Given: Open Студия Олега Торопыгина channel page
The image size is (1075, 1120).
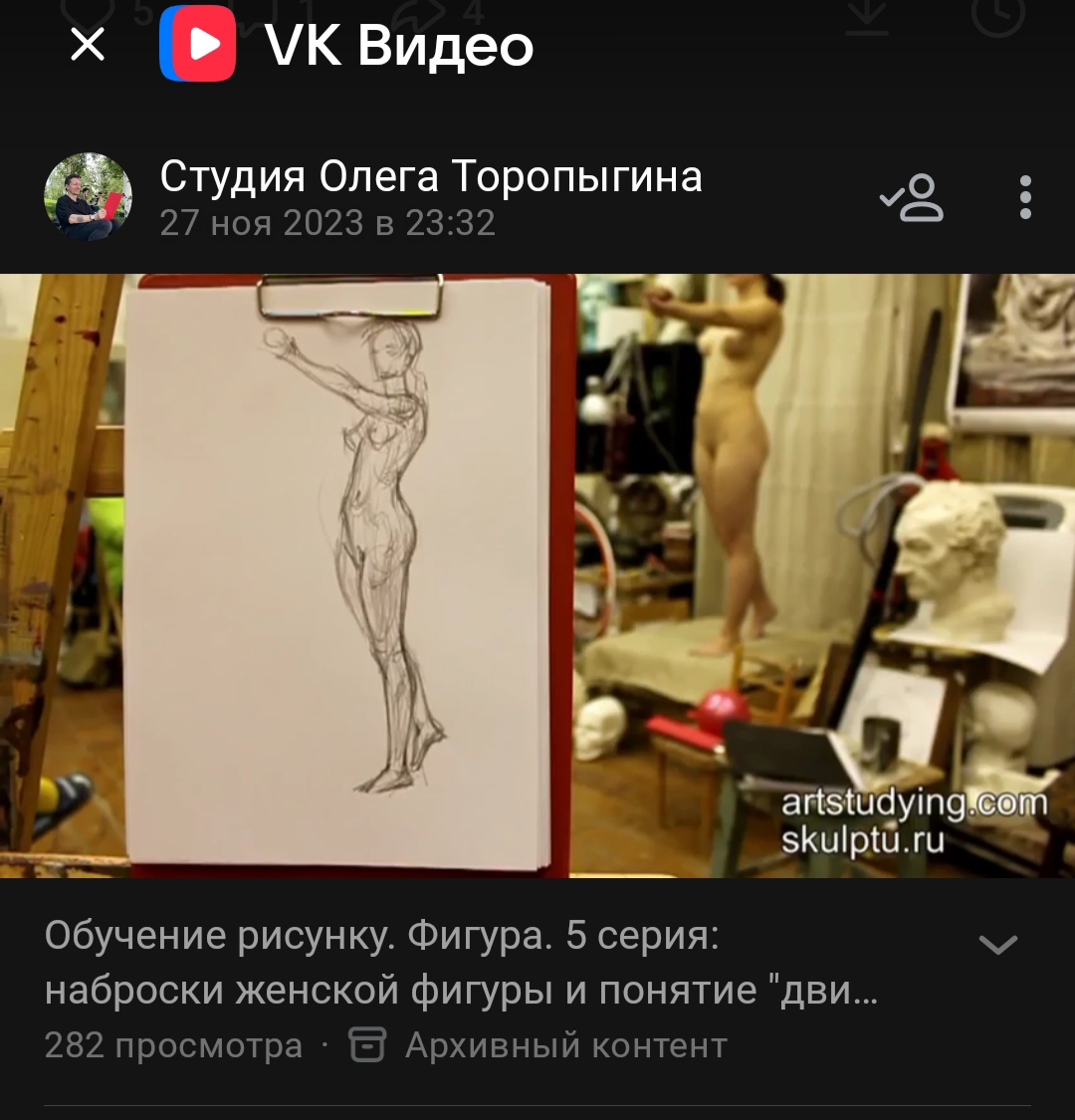Looking at the screenshot, I should [x=430, y=178].
